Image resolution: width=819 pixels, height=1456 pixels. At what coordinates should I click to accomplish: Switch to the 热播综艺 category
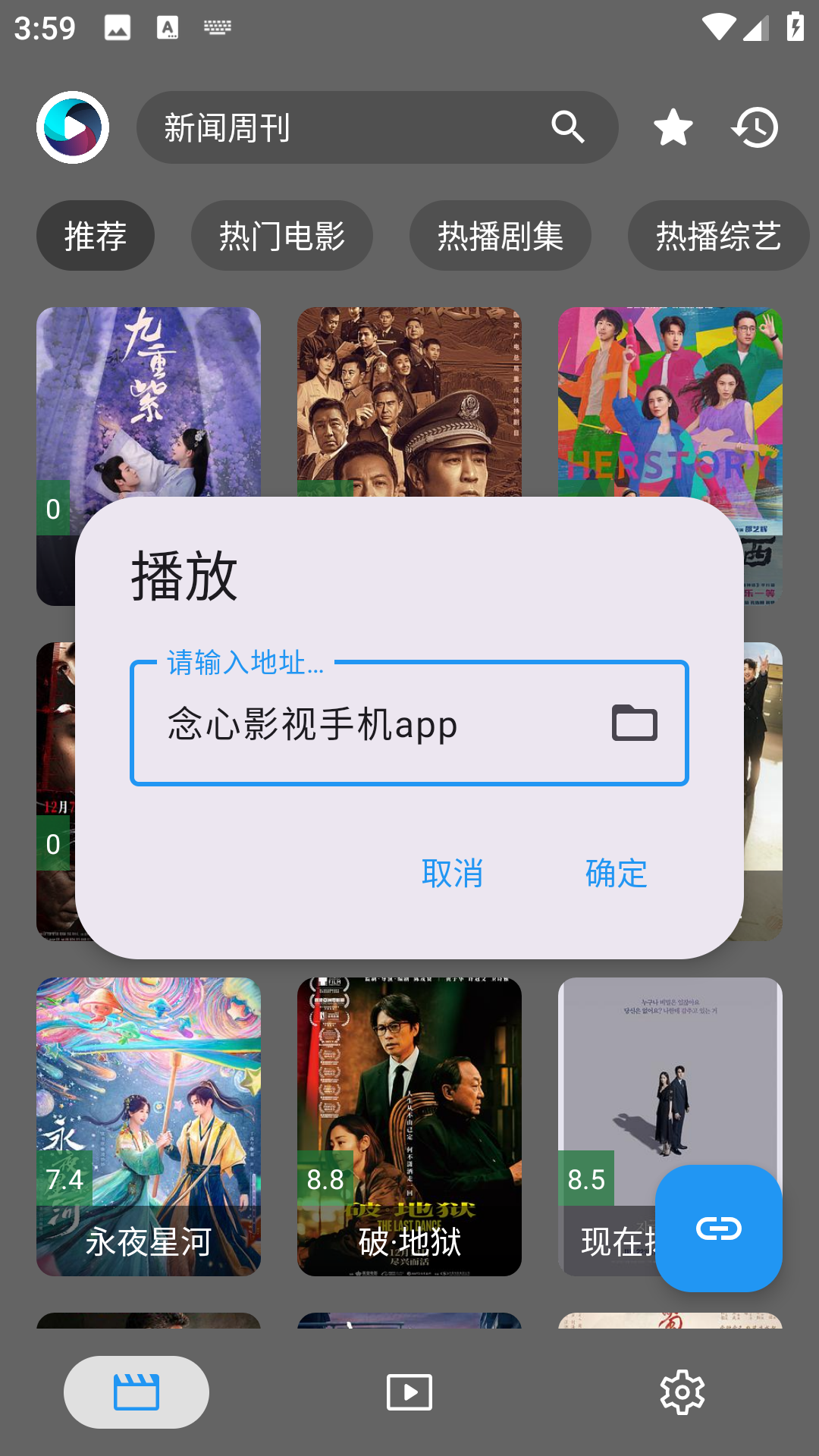[x=717, y=236]
